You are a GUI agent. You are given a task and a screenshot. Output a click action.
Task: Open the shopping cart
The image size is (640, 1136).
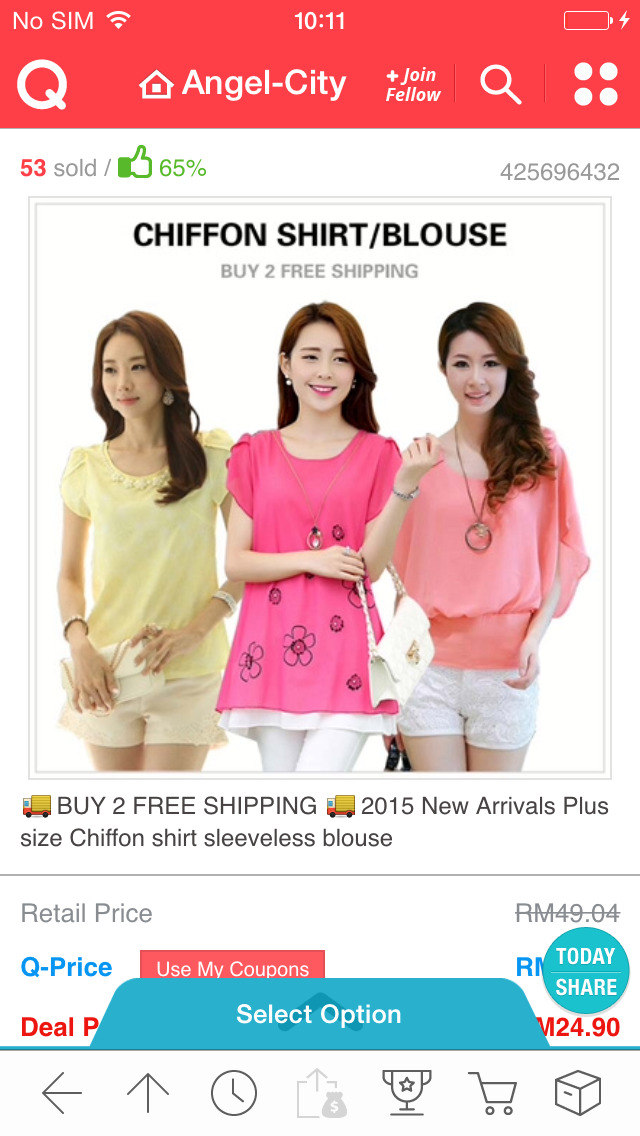(492, 1093)
